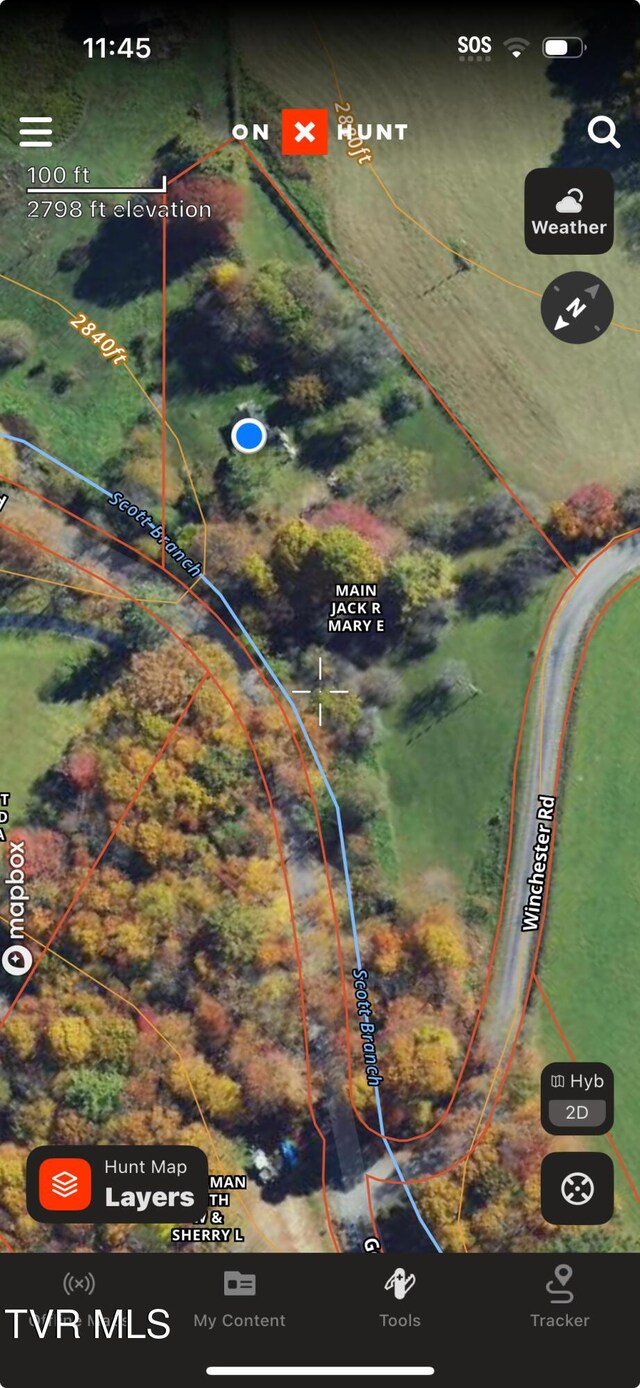Viewport: 640px width, 1388px height.
Task: Open the hamburger menu
Action: pos(36,132)
